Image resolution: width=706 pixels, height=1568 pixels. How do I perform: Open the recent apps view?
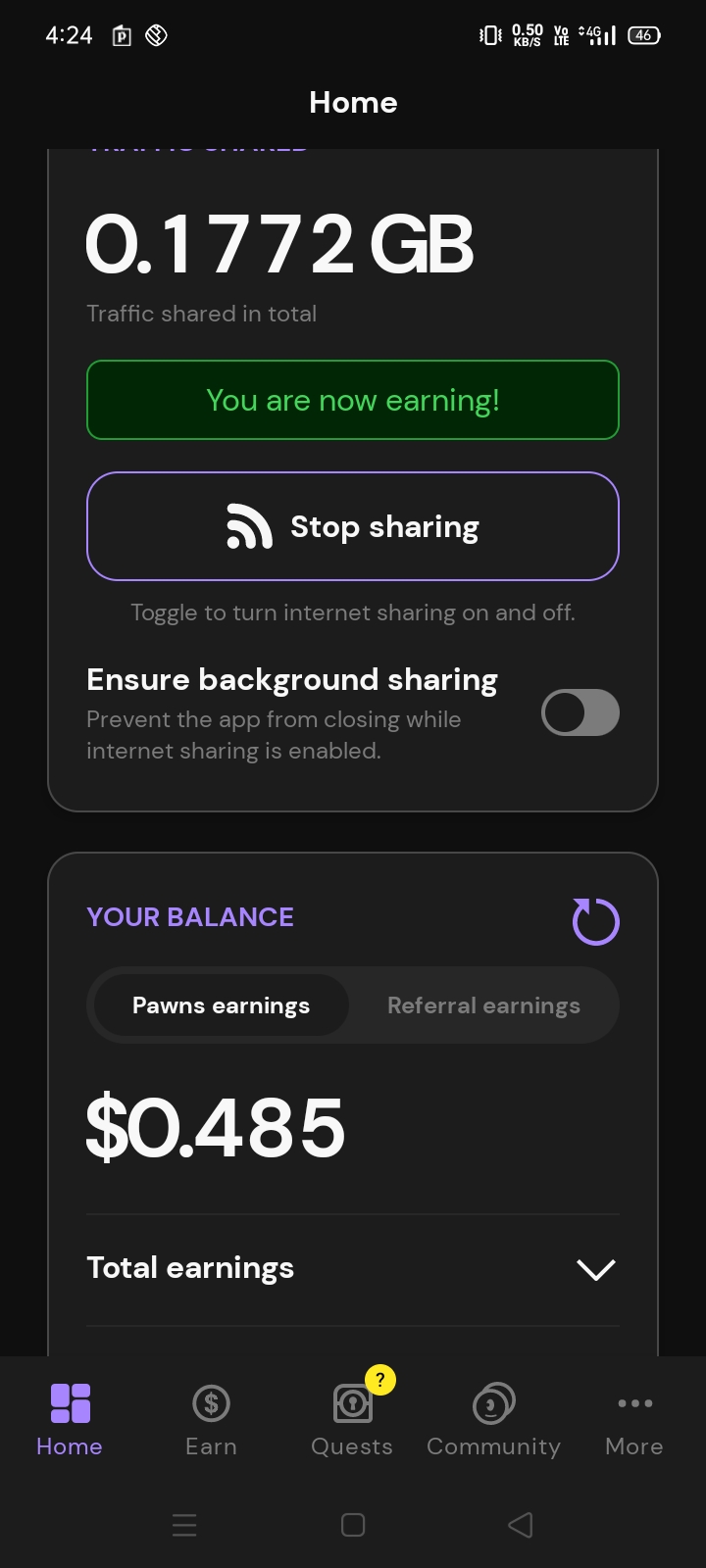click(x=184, y=1525)
